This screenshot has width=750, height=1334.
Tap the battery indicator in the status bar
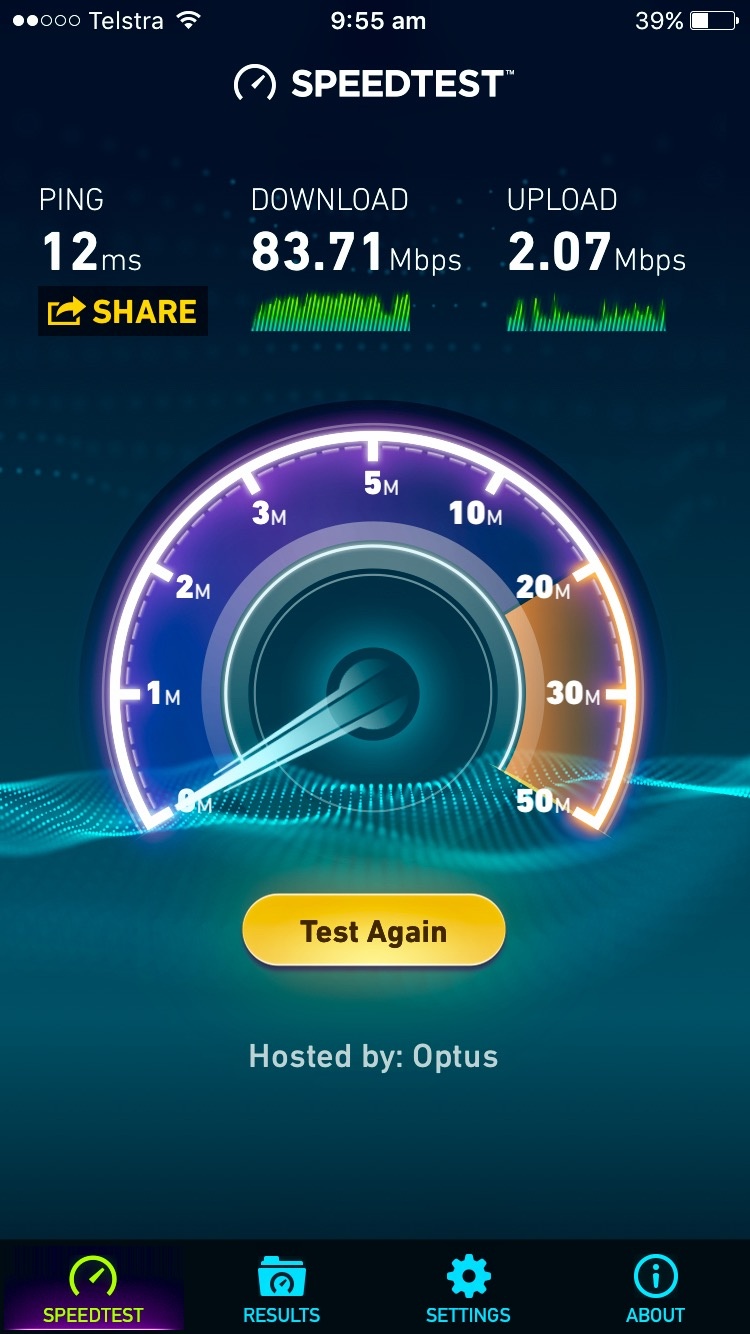click(712, 19)
